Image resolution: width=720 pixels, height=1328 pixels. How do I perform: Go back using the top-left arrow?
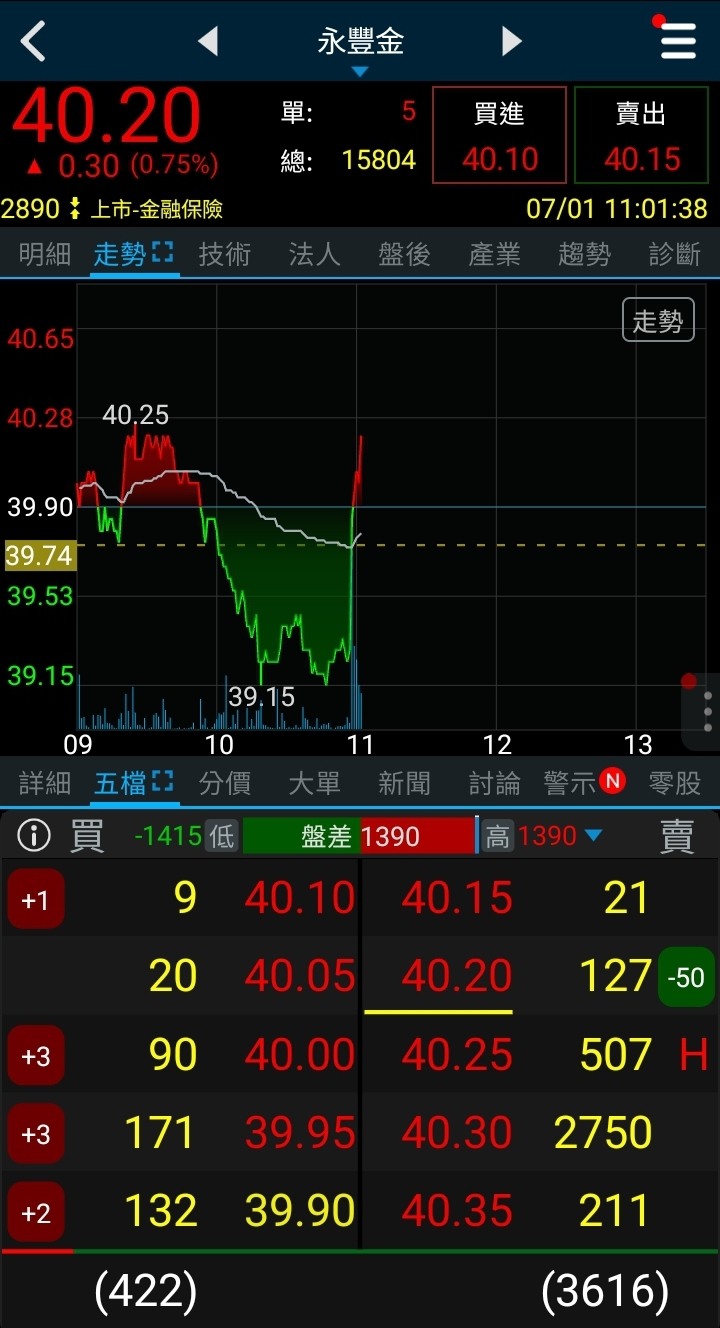[x=33, y=41]
